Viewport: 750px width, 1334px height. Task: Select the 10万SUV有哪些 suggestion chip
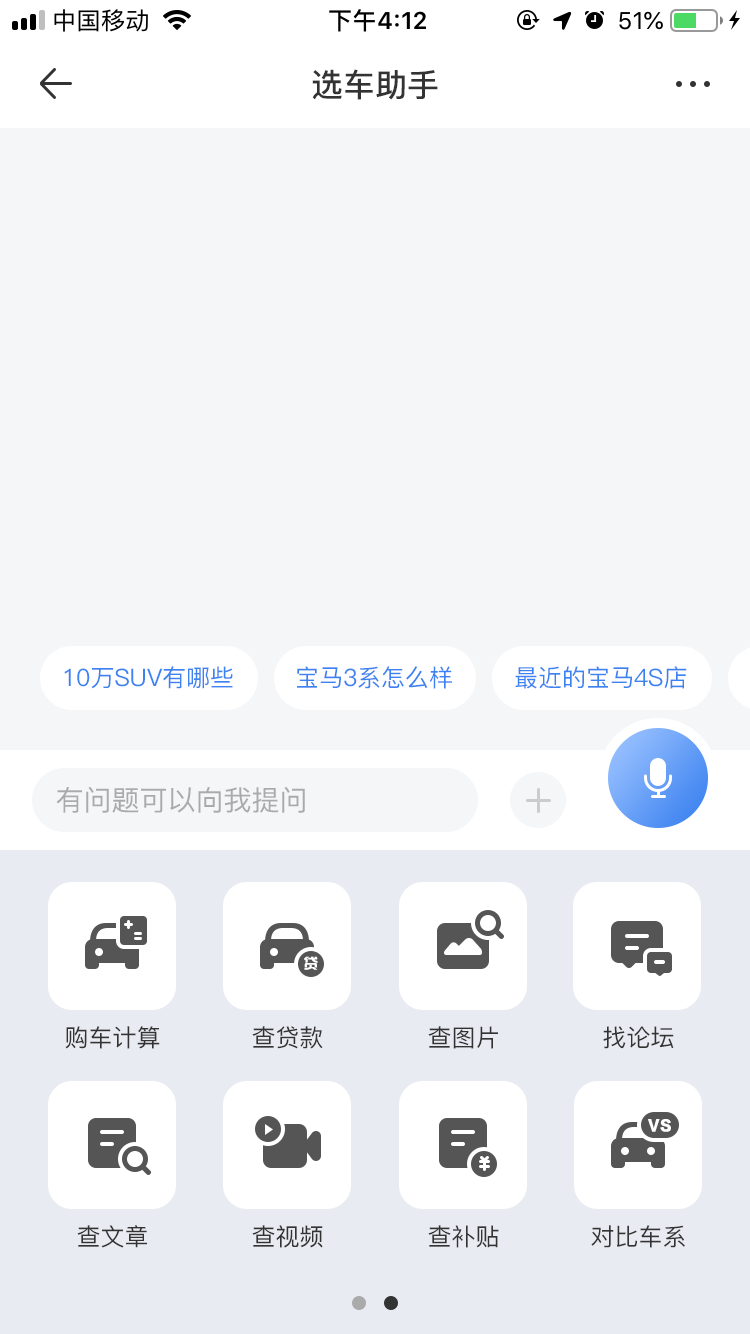tap(148, 678)
